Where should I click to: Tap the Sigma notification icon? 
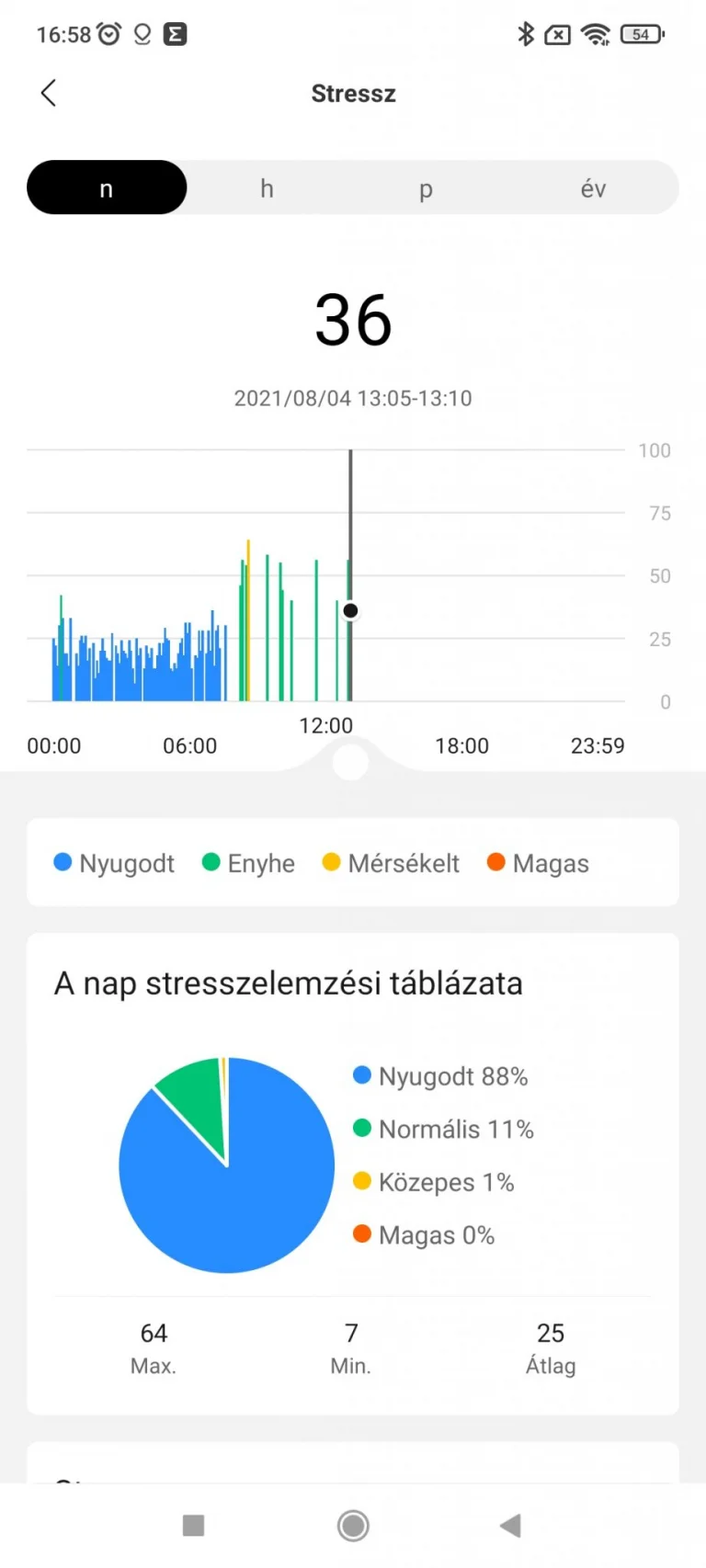[173, 34]
